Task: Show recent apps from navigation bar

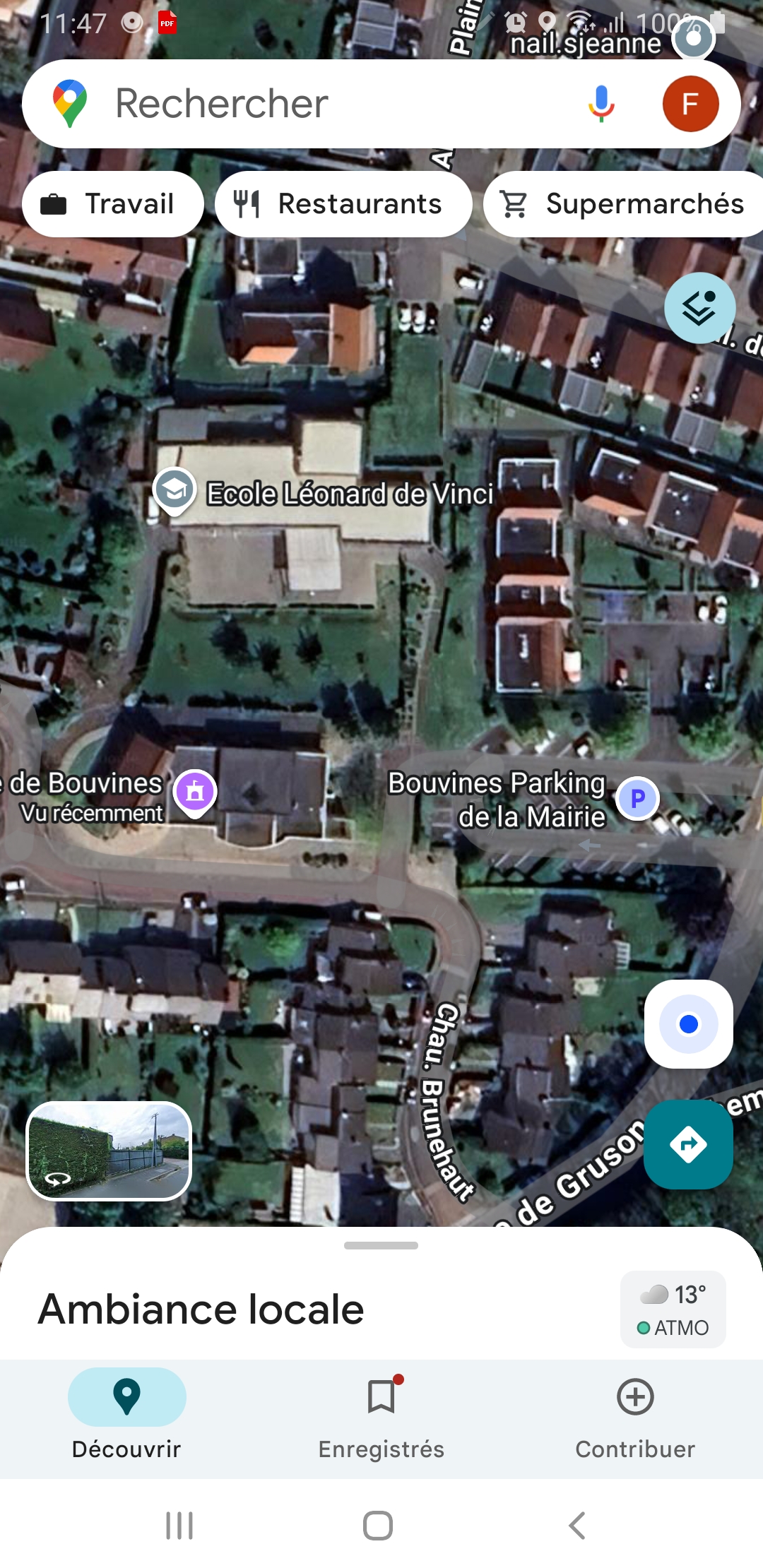Action: (x=179, y=1526)
